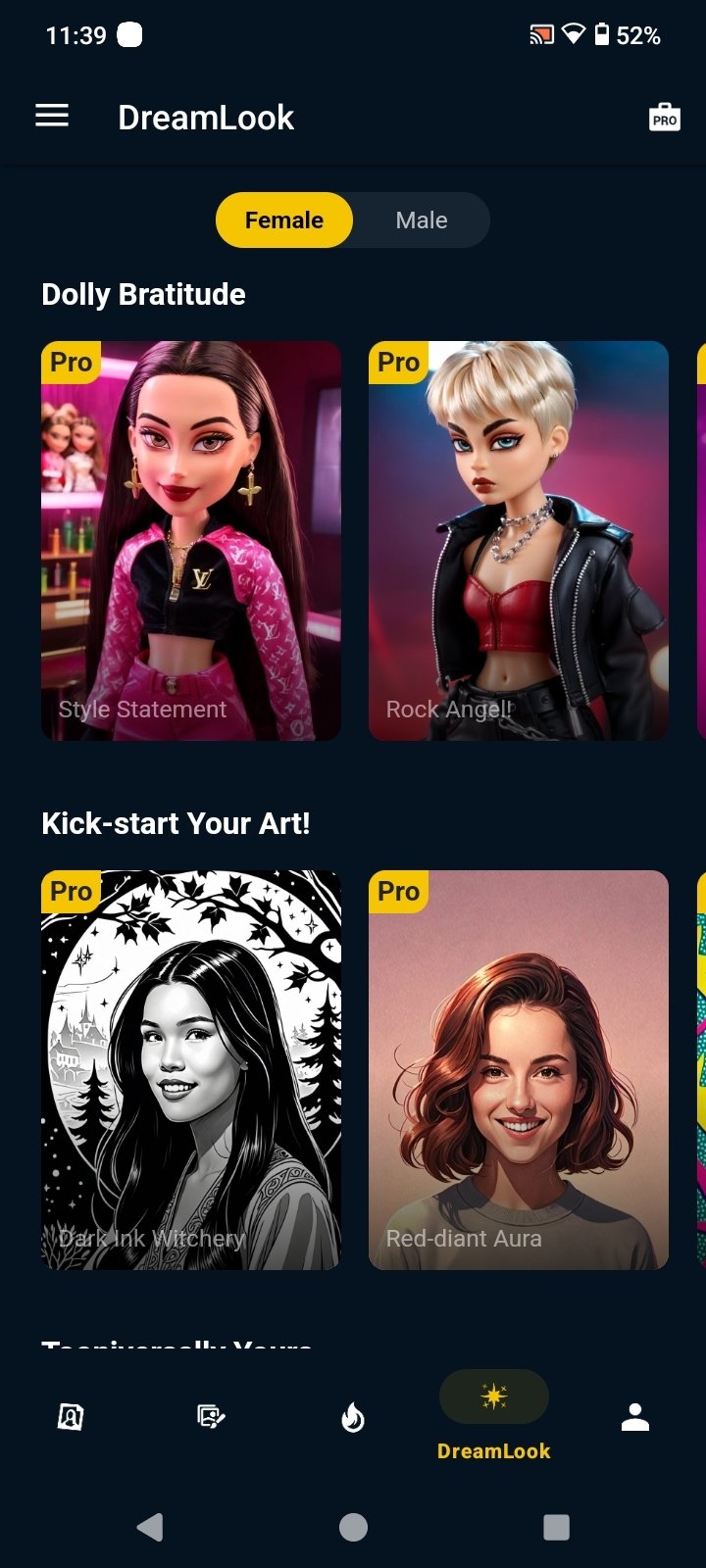Choose the Dark Ink Witchery style
The image size is (706, 1568).
pos(191,1070)
